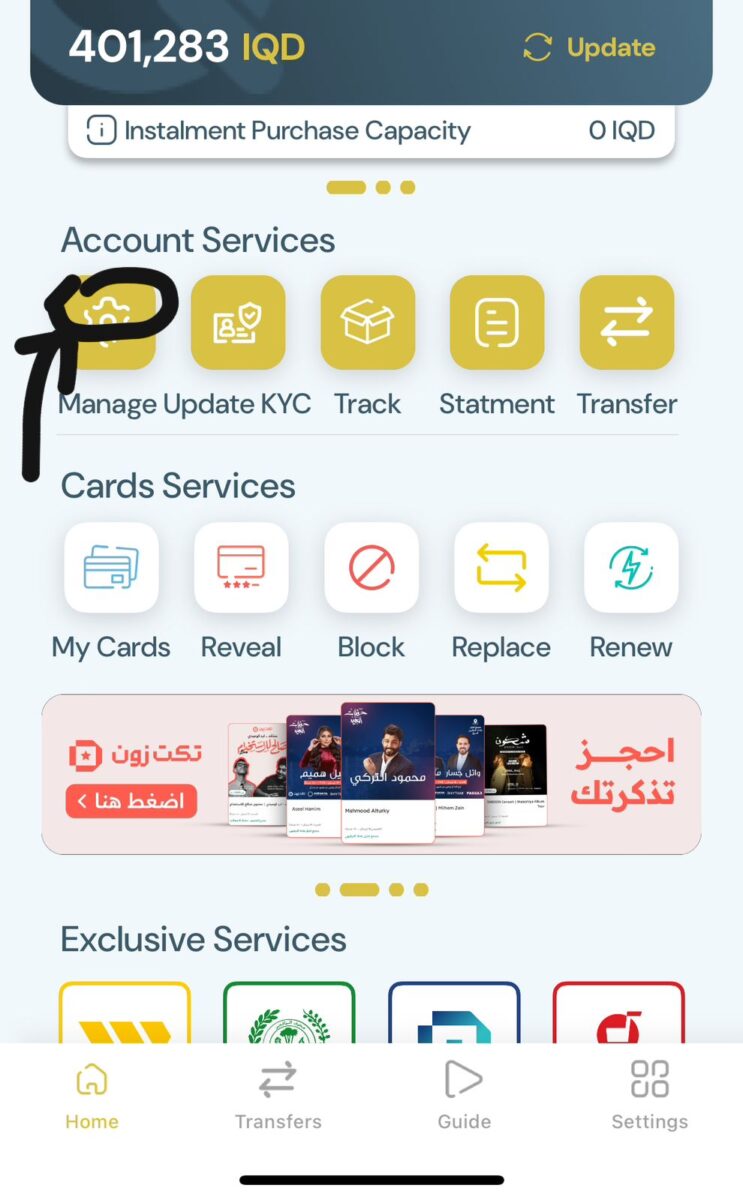
Task: Tap Update to refresh the balance
Action: coord(589,47)
